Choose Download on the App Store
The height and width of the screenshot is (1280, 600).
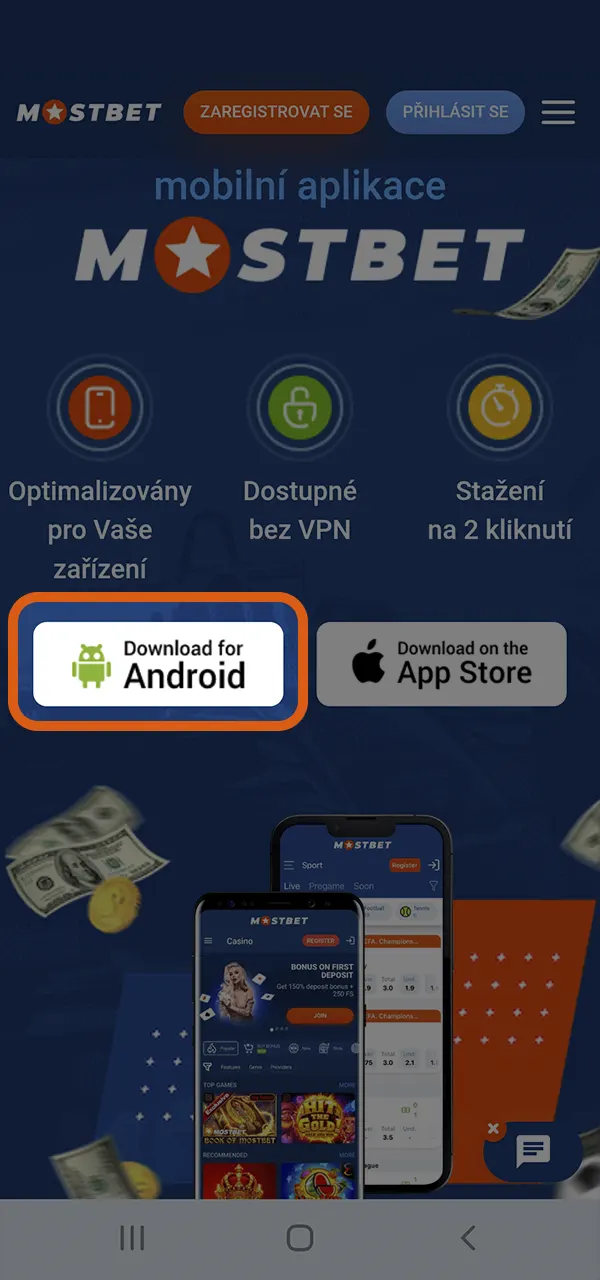(441, 664)
